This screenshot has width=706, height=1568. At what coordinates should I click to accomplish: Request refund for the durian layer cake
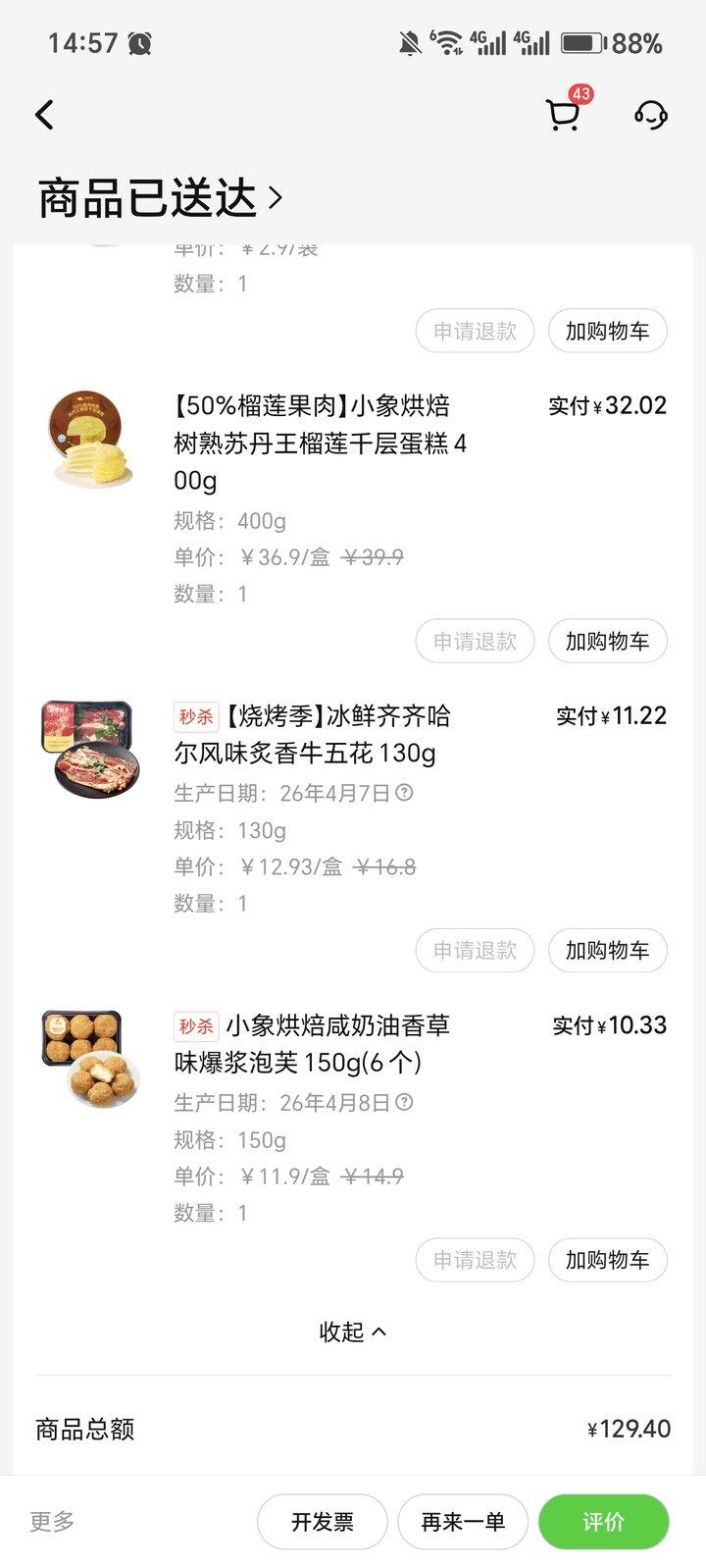[475, 641]
